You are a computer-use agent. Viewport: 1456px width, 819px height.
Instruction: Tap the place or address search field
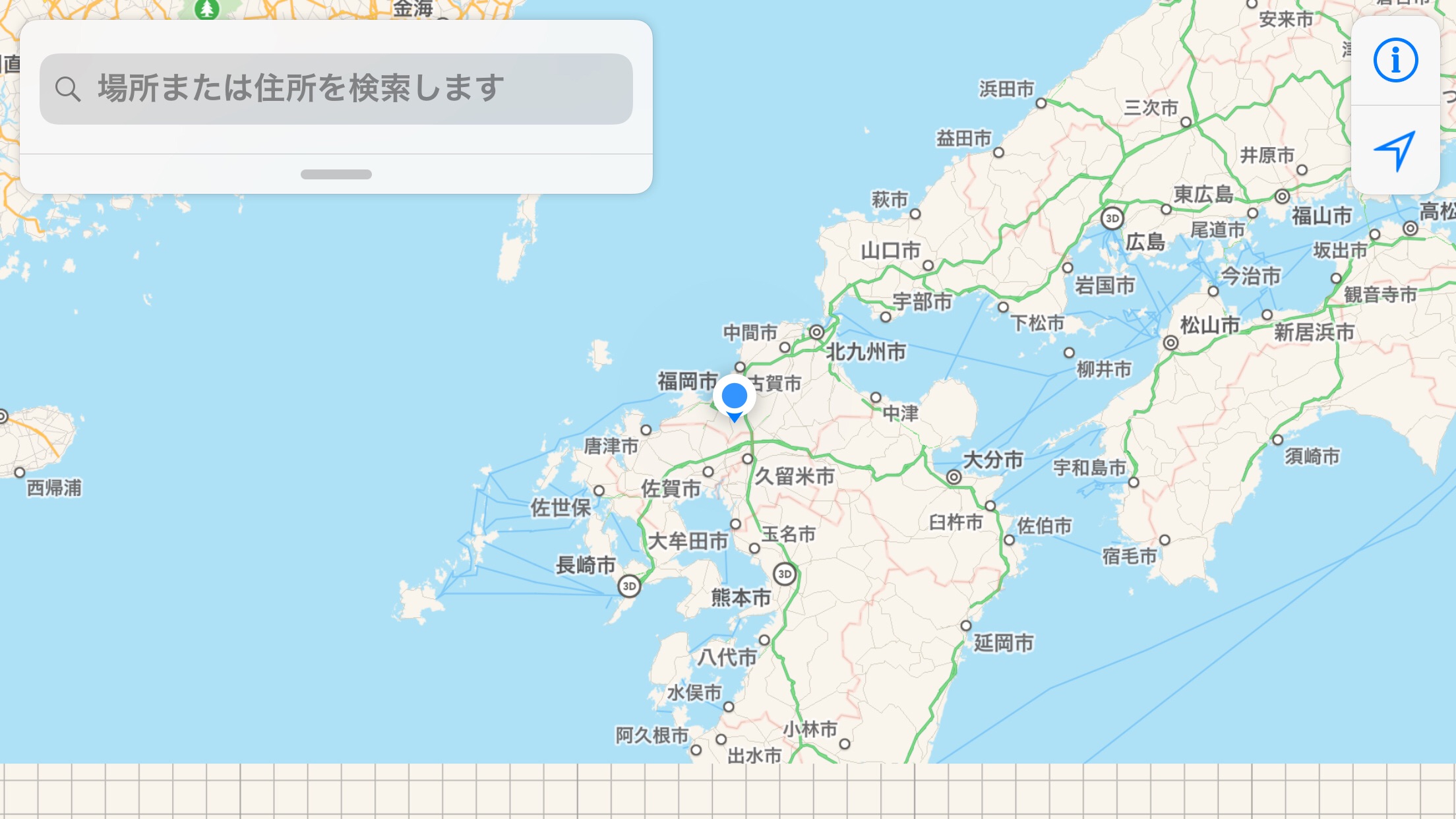[336, 89]
